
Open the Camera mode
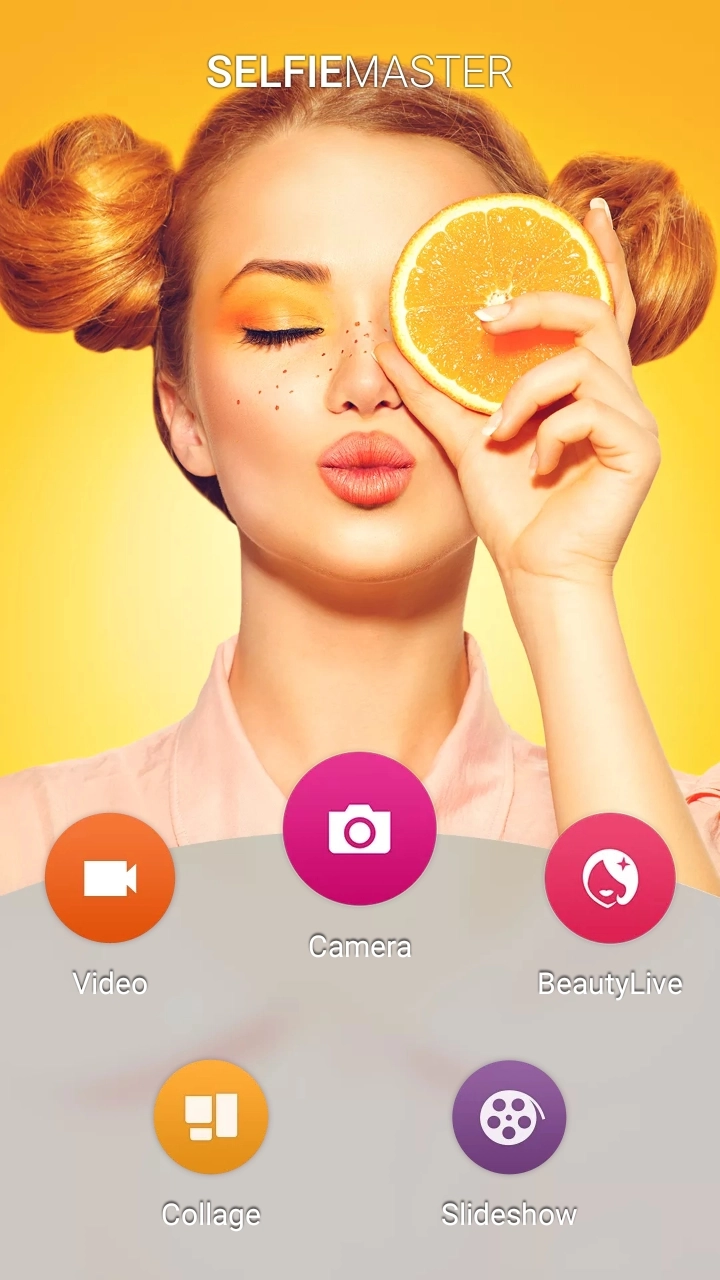click(x=360, y=829)
